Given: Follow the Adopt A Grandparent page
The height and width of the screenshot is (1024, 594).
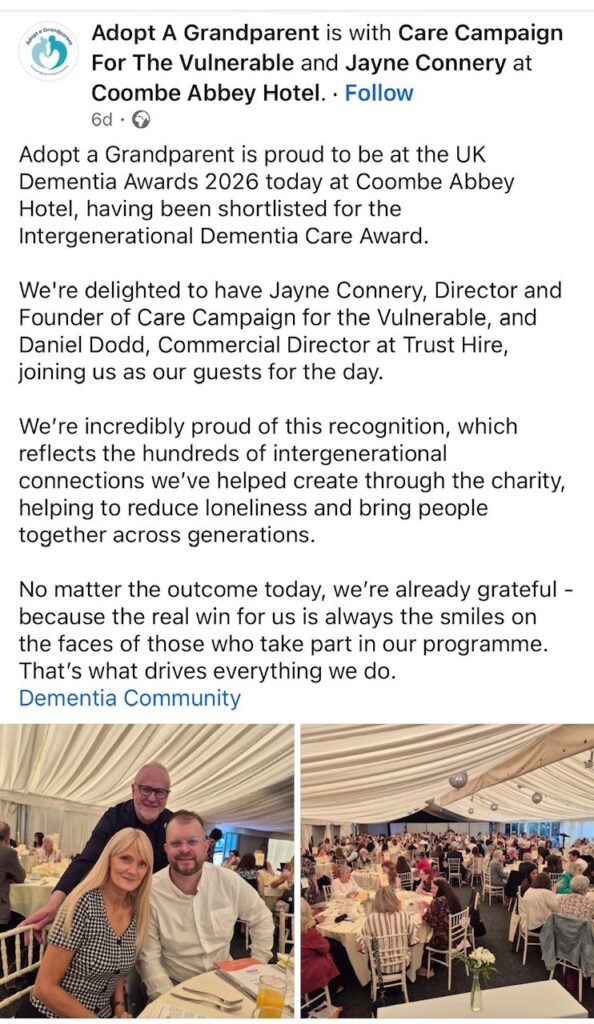Looking at the screenshot, I should (379, 93).
